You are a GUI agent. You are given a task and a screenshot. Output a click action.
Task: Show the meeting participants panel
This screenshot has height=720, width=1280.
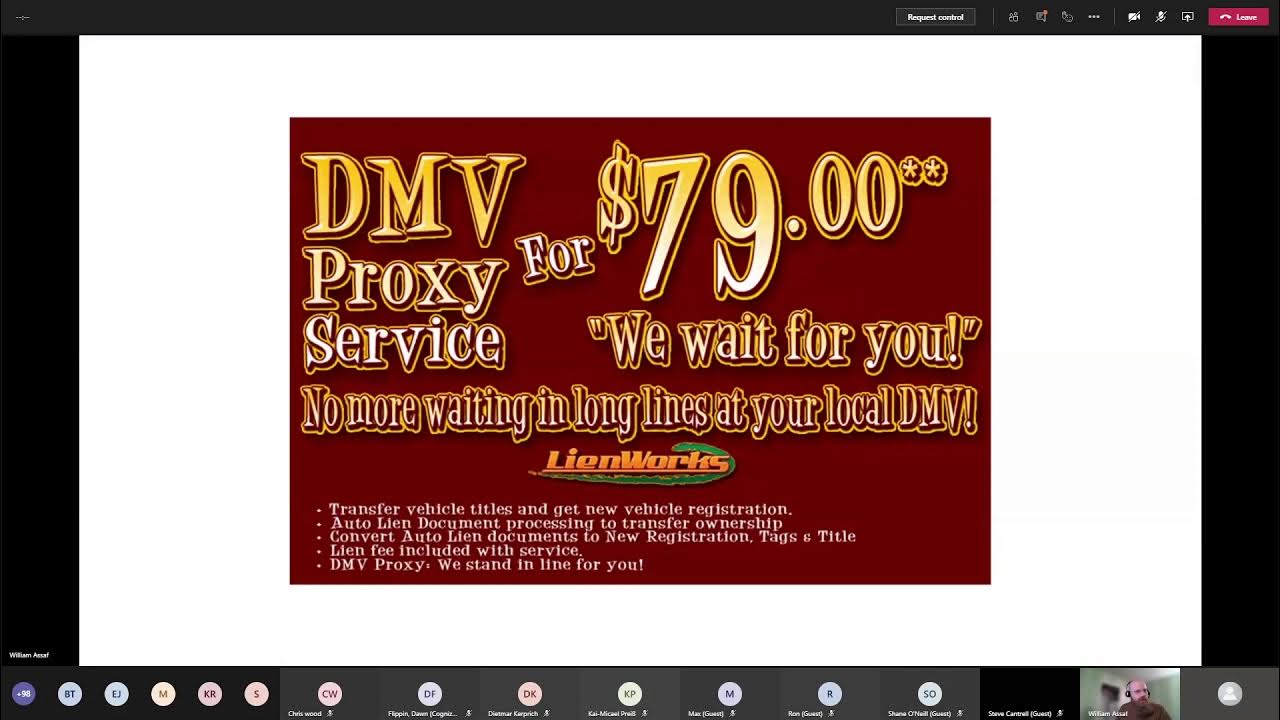click(x=1014, y=17)
